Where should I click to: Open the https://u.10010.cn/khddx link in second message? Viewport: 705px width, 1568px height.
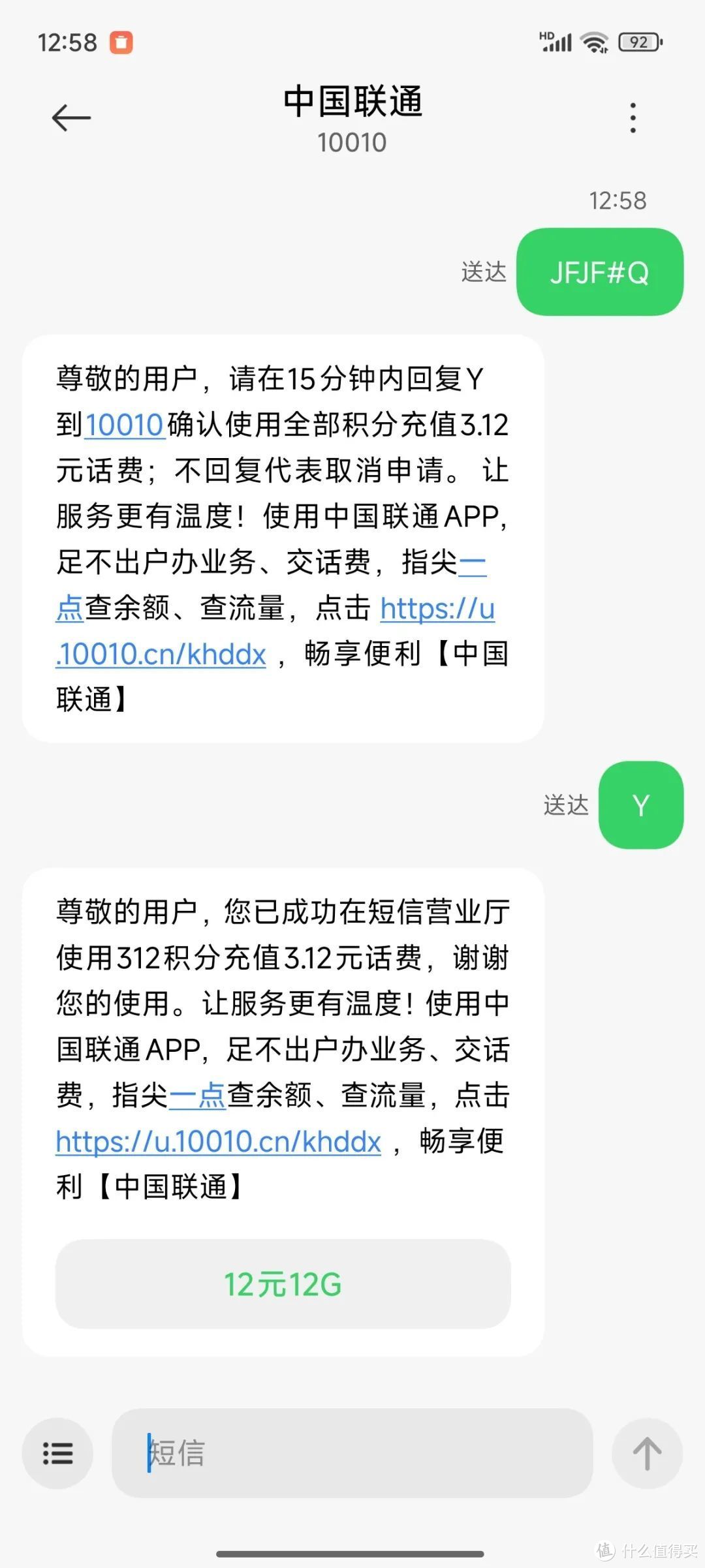218,1142
